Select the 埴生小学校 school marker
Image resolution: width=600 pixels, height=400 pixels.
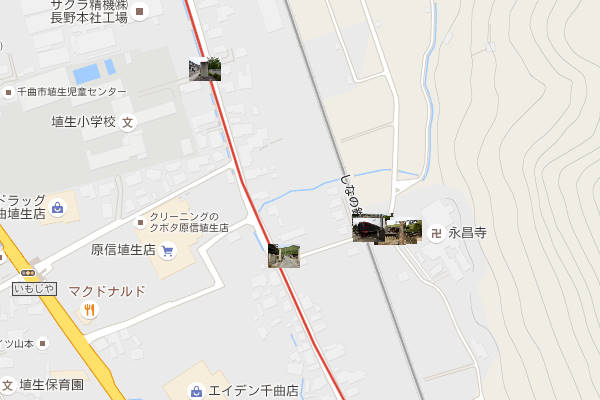(x=127, y=122)
